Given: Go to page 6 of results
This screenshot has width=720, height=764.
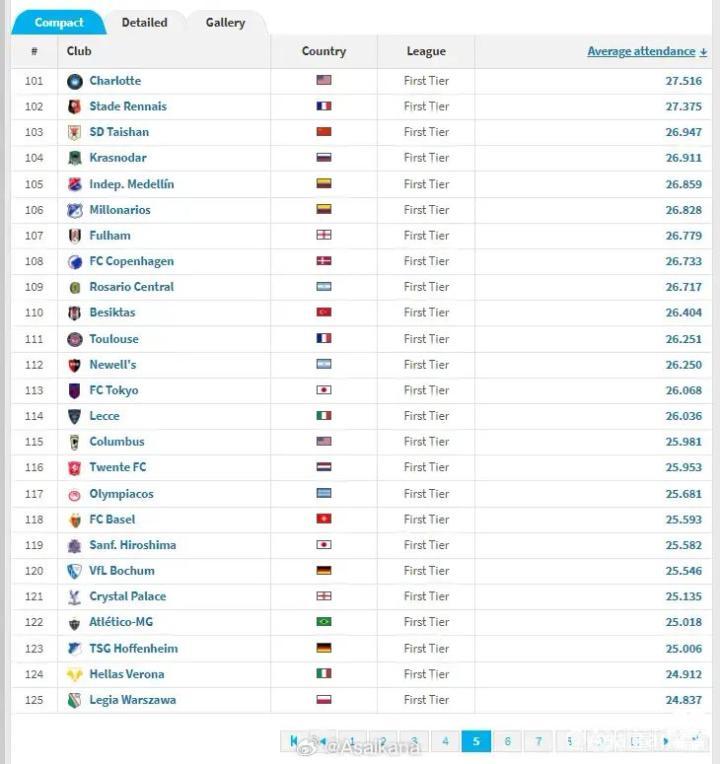Looking at the screenshot, I should [507, 741].
